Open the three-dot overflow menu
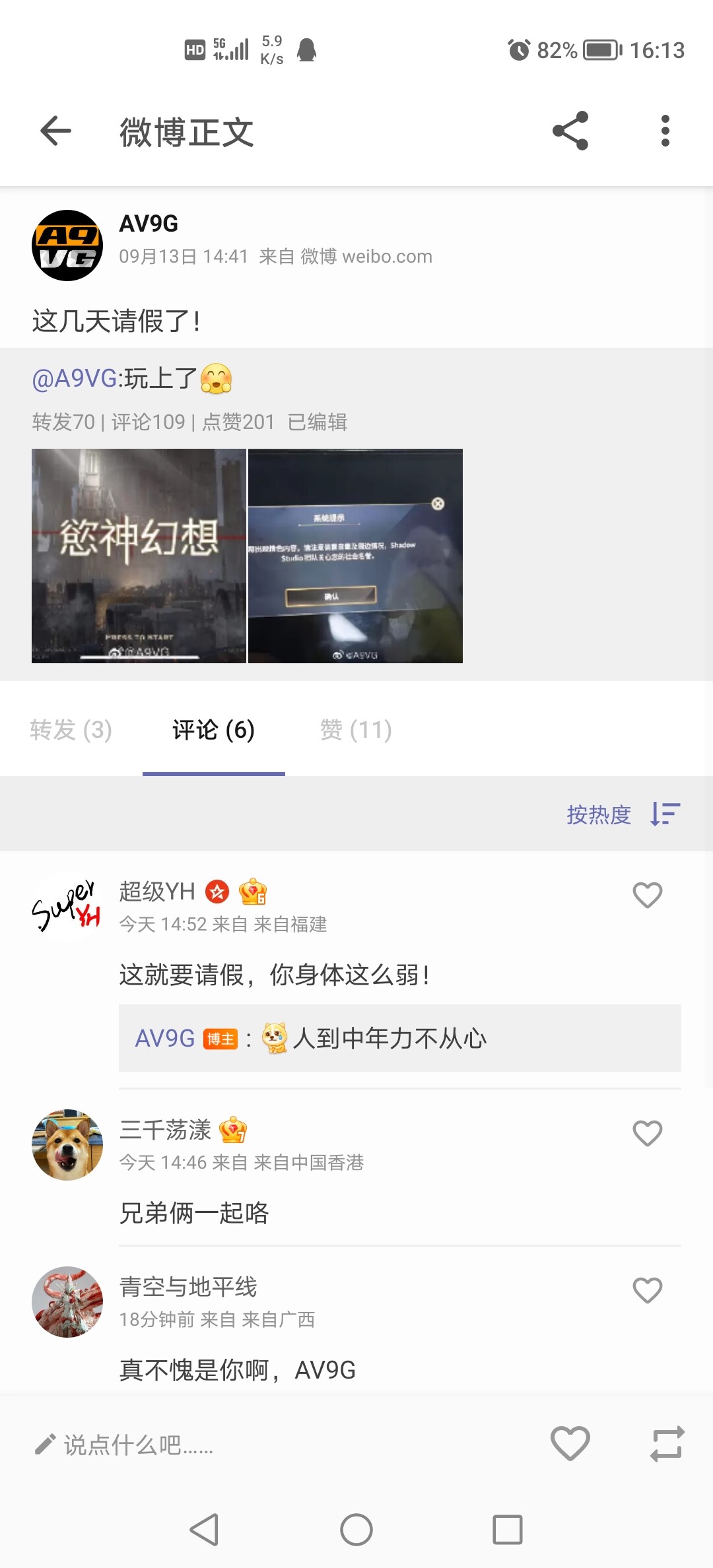This screenshot has width=713, height=1568. (x=665, y=131)
